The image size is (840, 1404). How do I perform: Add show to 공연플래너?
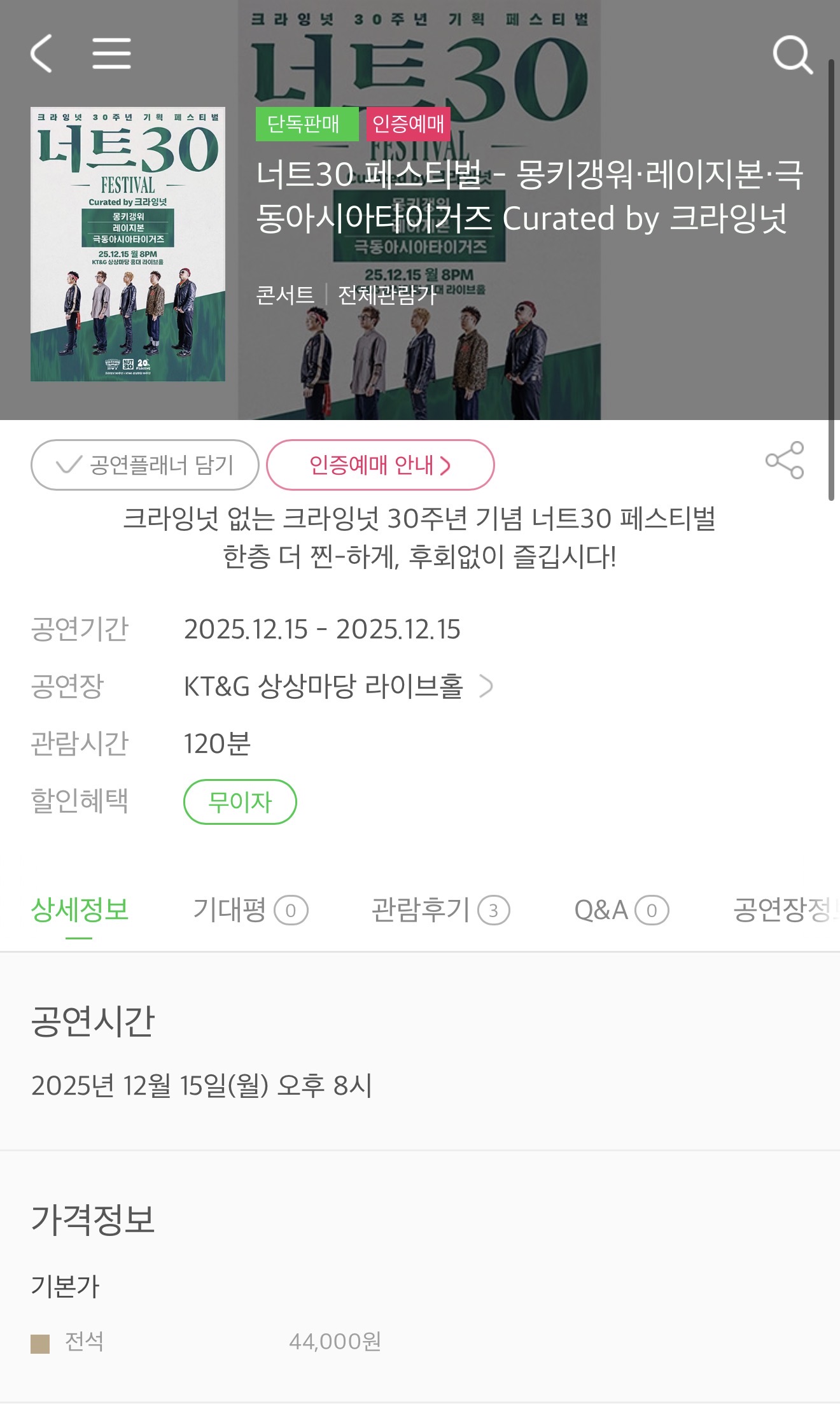tap(145, 465)
